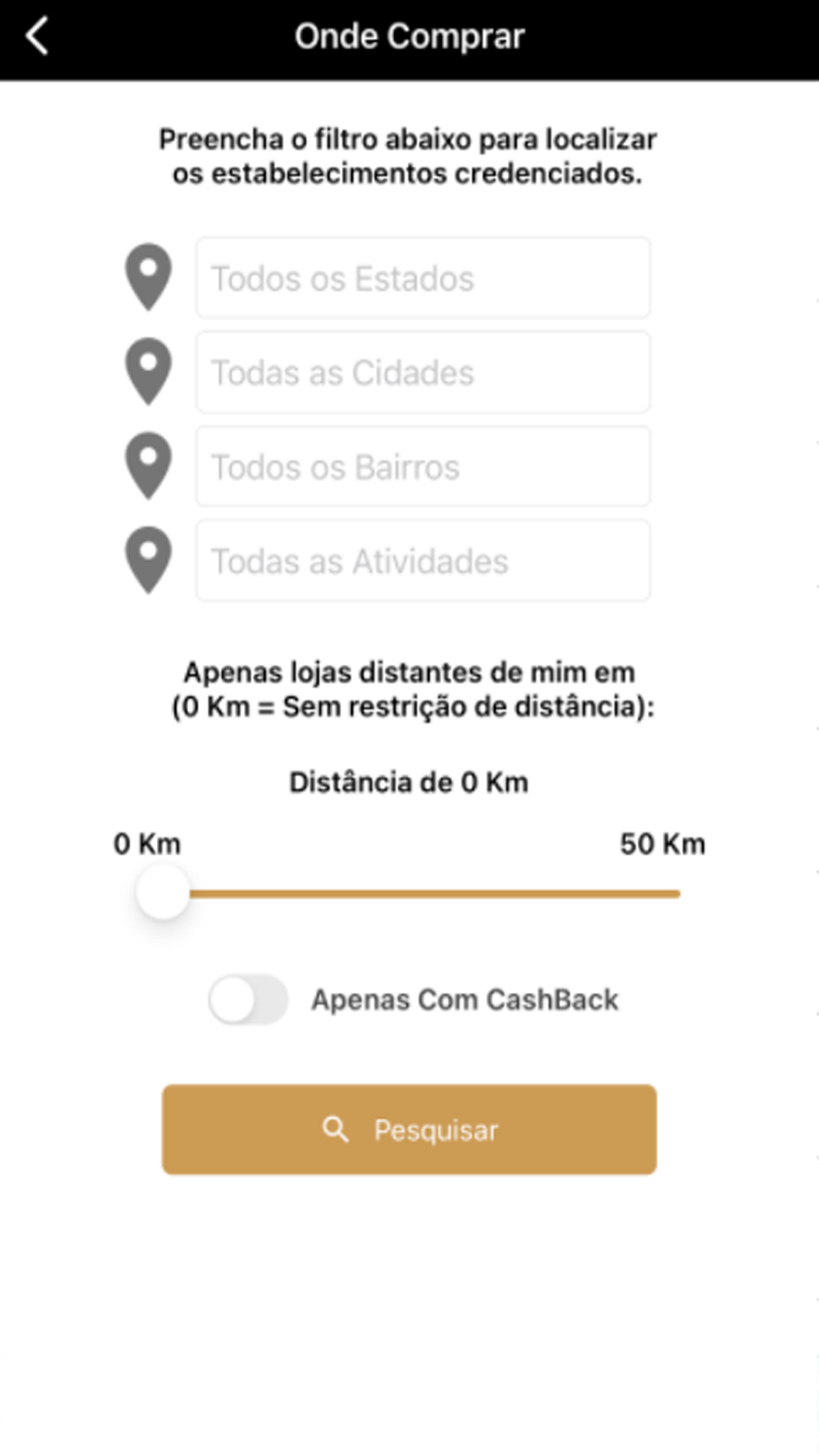819x1456 pixels.
Task: Enable the Apenas Com CashBack switch
Action: tap(248, 1000)
